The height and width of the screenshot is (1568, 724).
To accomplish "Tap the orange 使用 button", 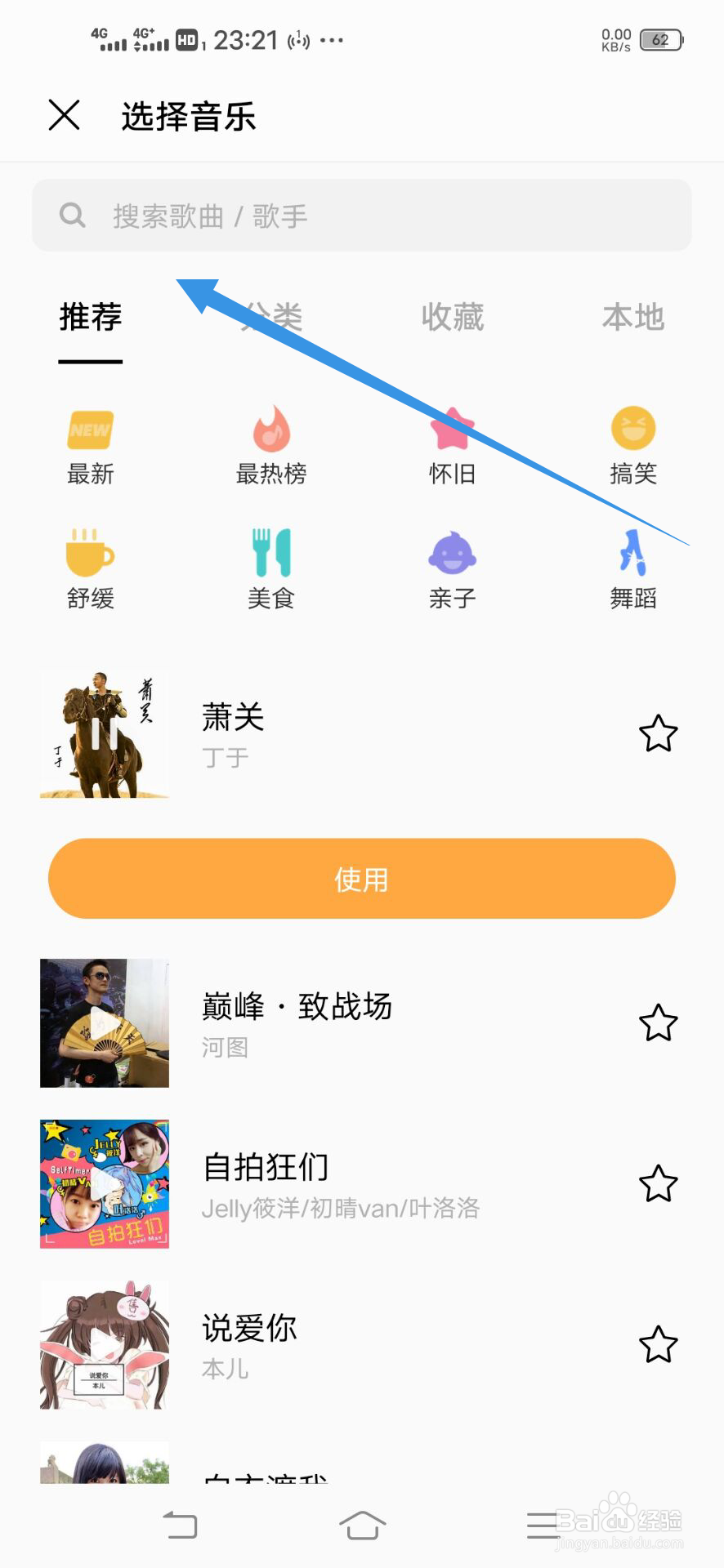I will (x=361, y=879).
